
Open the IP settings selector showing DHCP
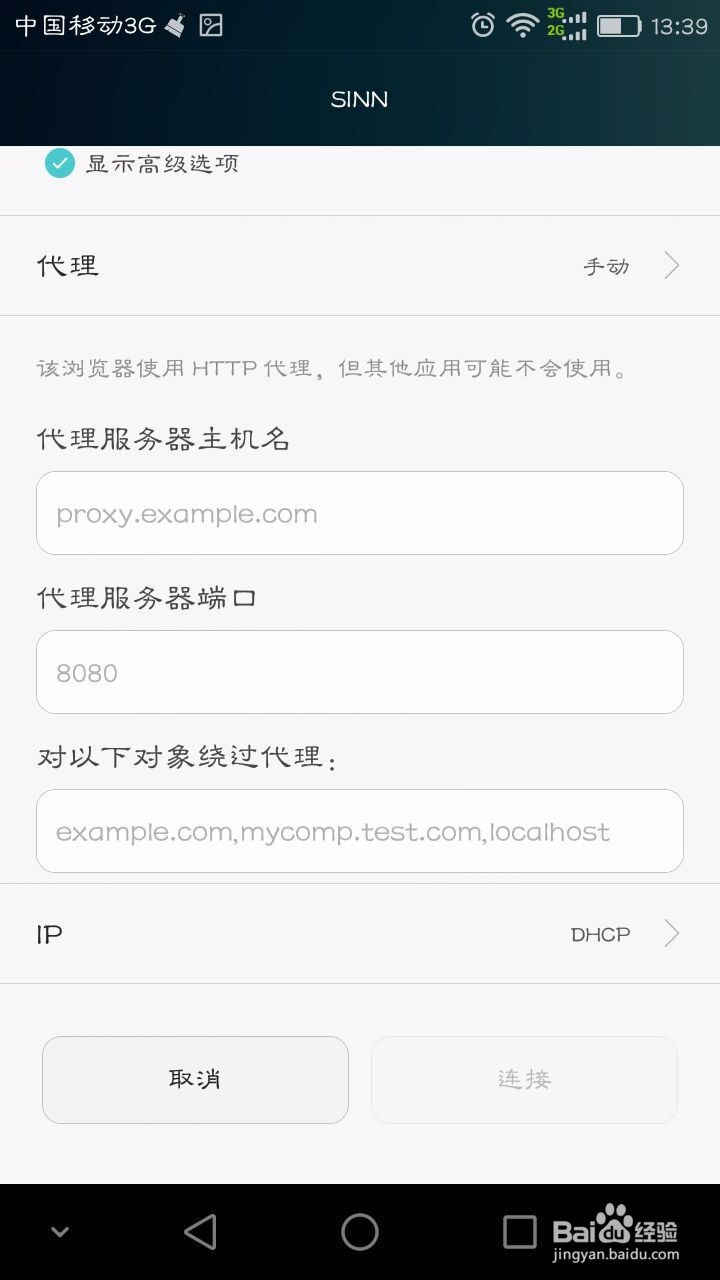click(360, 933)
